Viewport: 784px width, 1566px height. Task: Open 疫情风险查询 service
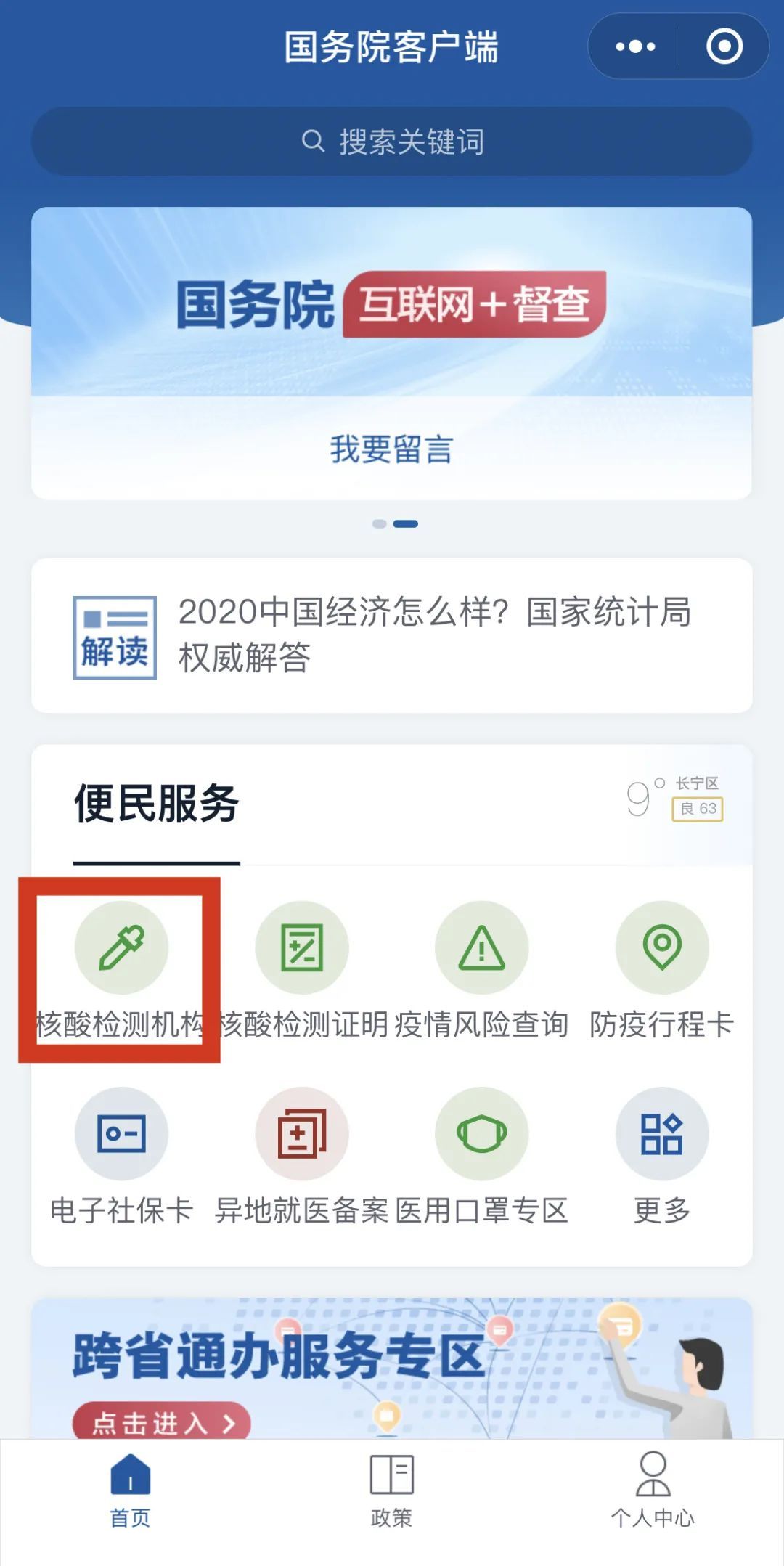pos(482,969)
